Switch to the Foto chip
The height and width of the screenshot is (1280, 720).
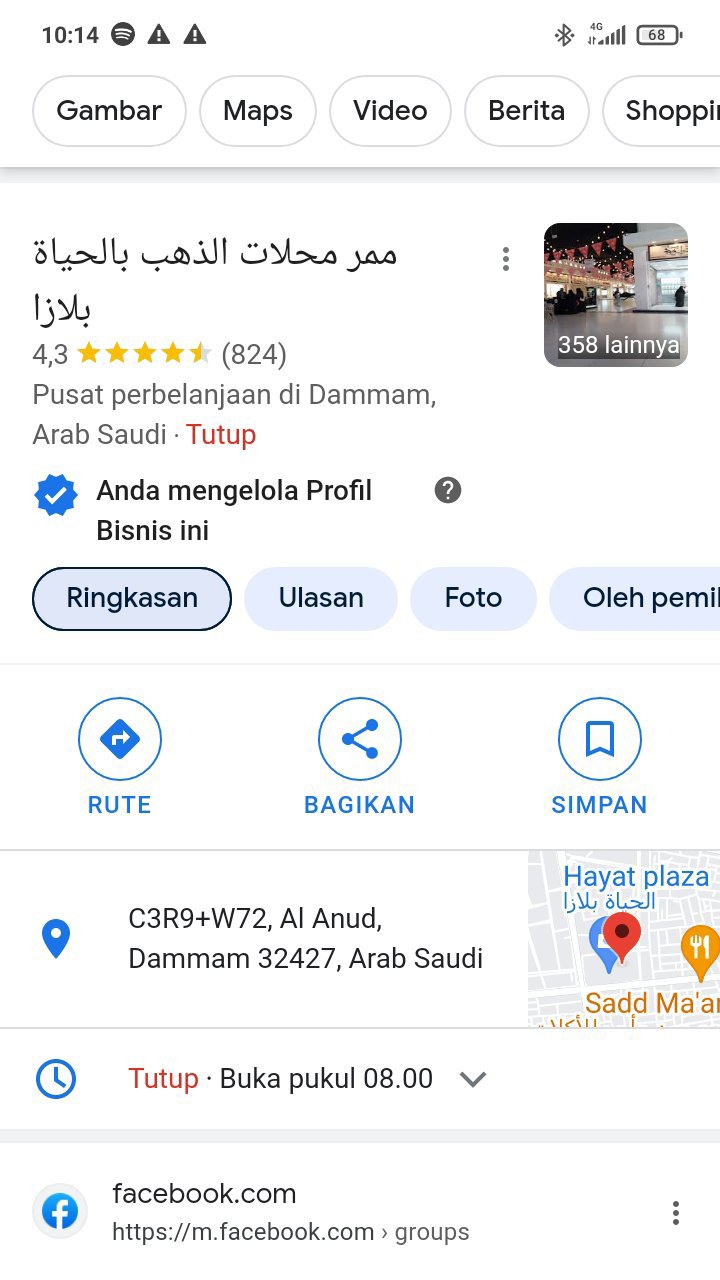tap(473, 599)
